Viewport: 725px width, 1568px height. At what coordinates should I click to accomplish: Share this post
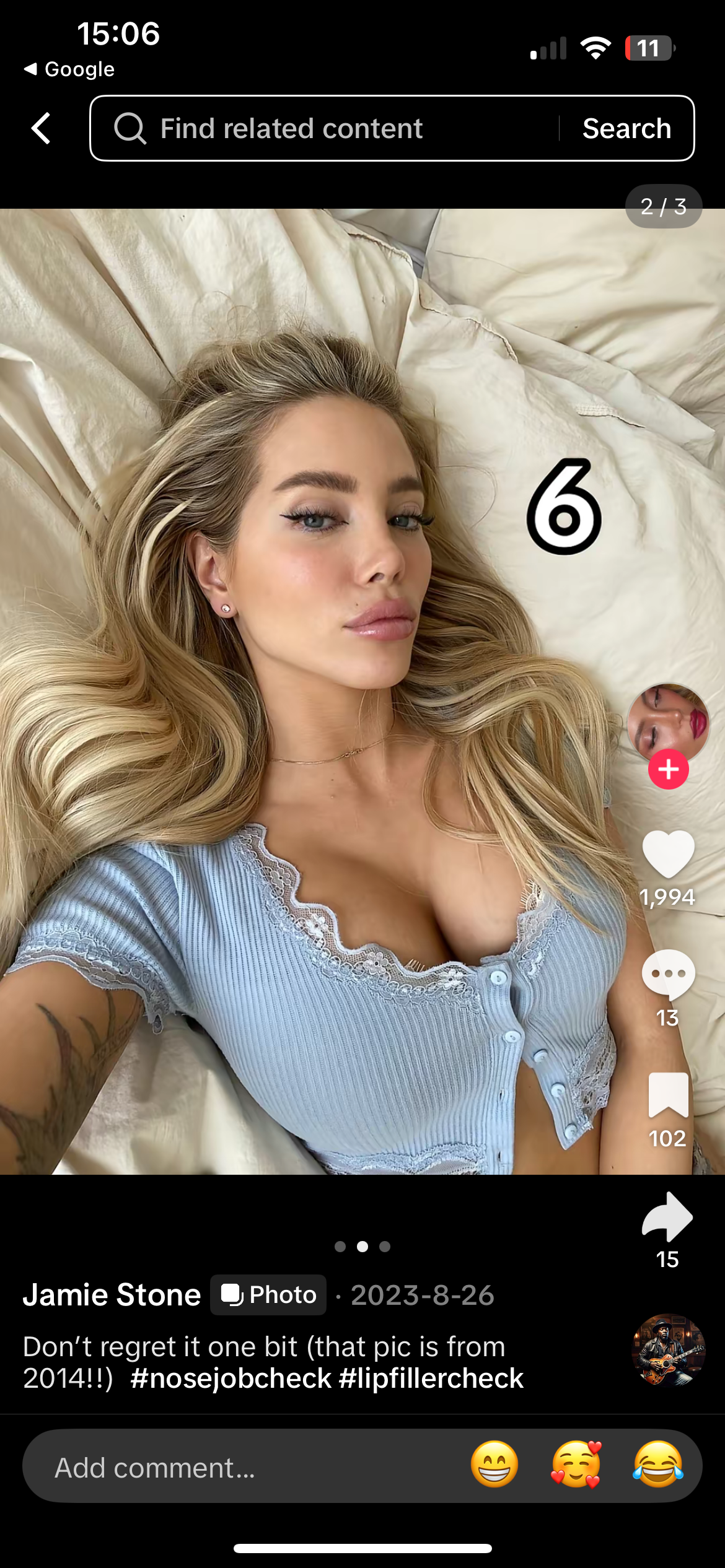coord(667,1216)
